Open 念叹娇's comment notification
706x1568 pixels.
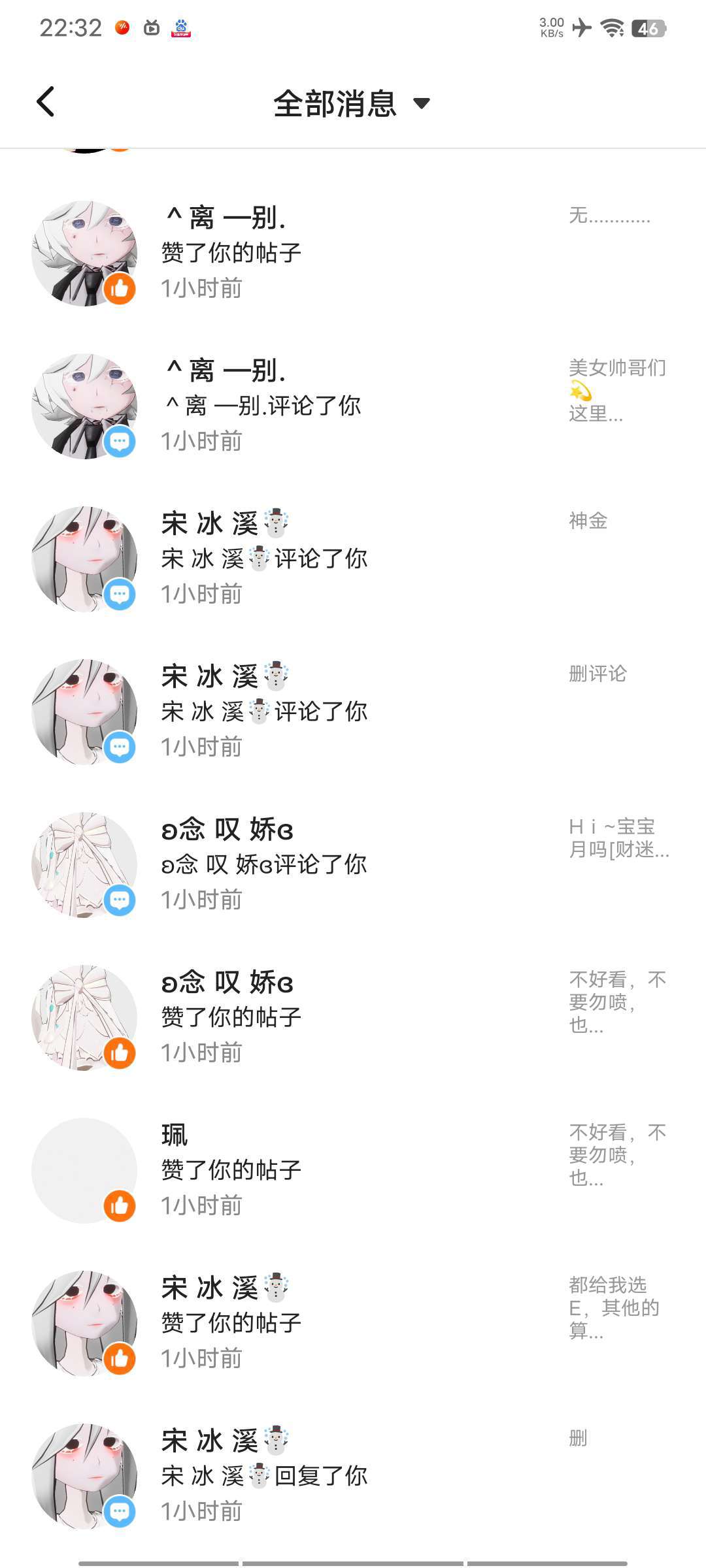pos(353,864)
